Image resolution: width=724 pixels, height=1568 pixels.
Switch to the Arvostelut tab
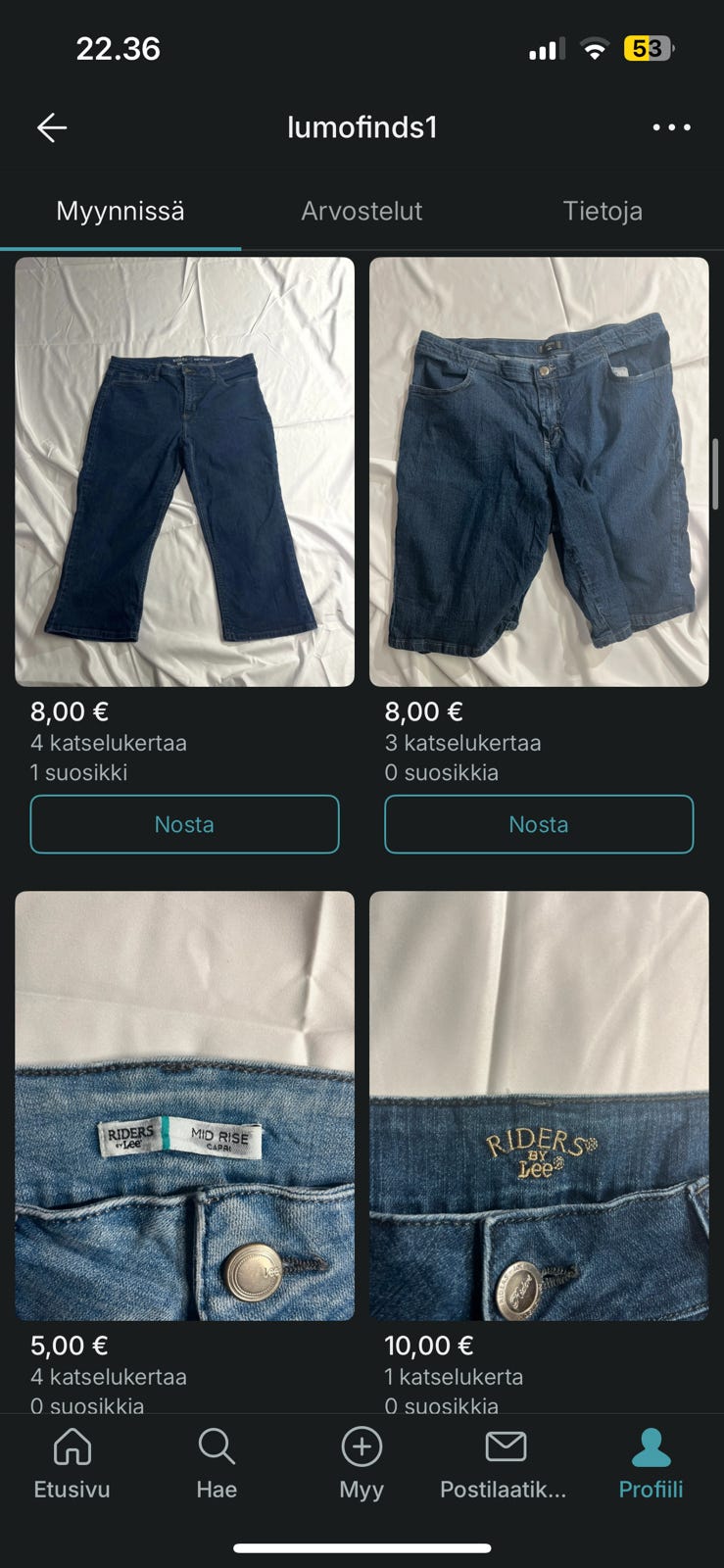[x=362, y=211]
